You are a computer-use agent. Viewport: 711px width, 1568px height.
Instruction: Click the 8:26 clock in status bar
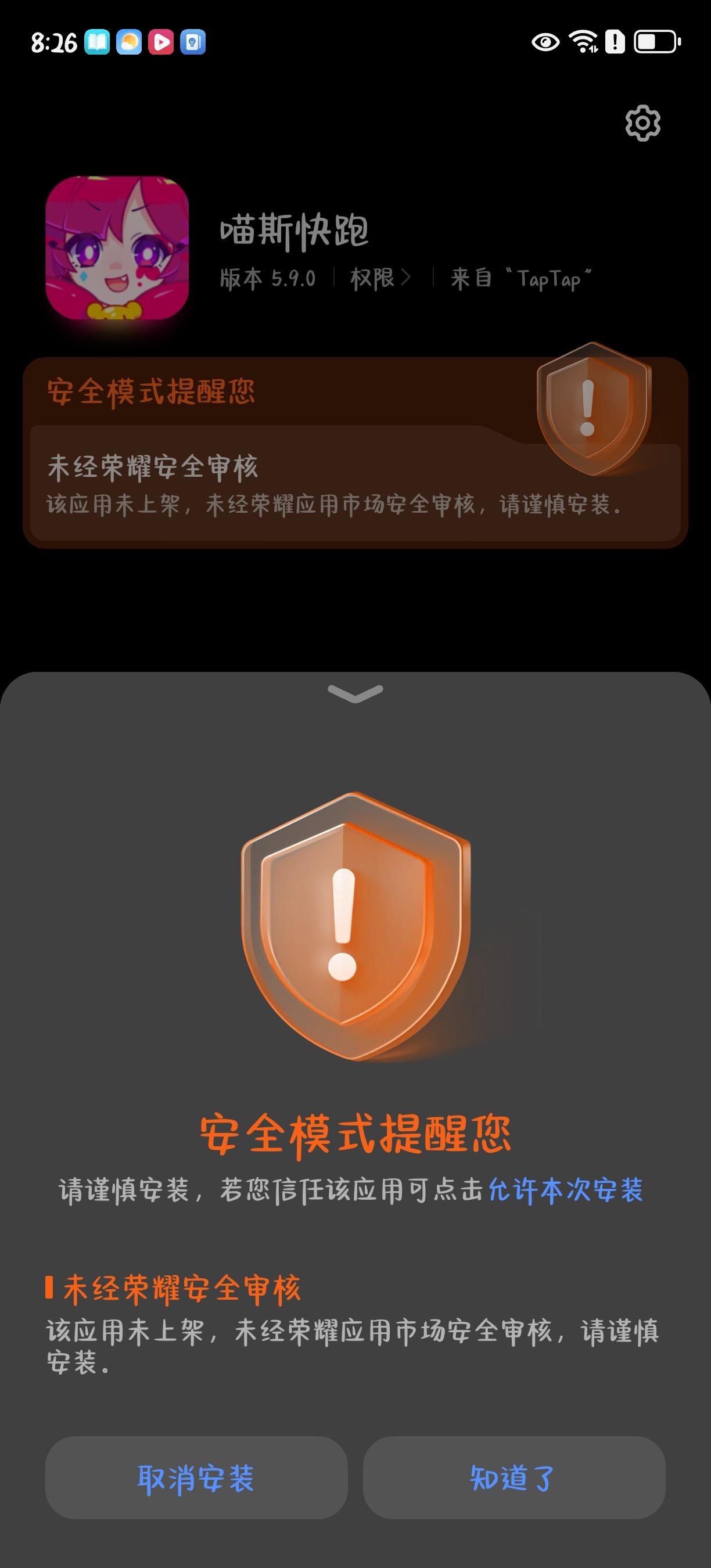tap(53, 41)
